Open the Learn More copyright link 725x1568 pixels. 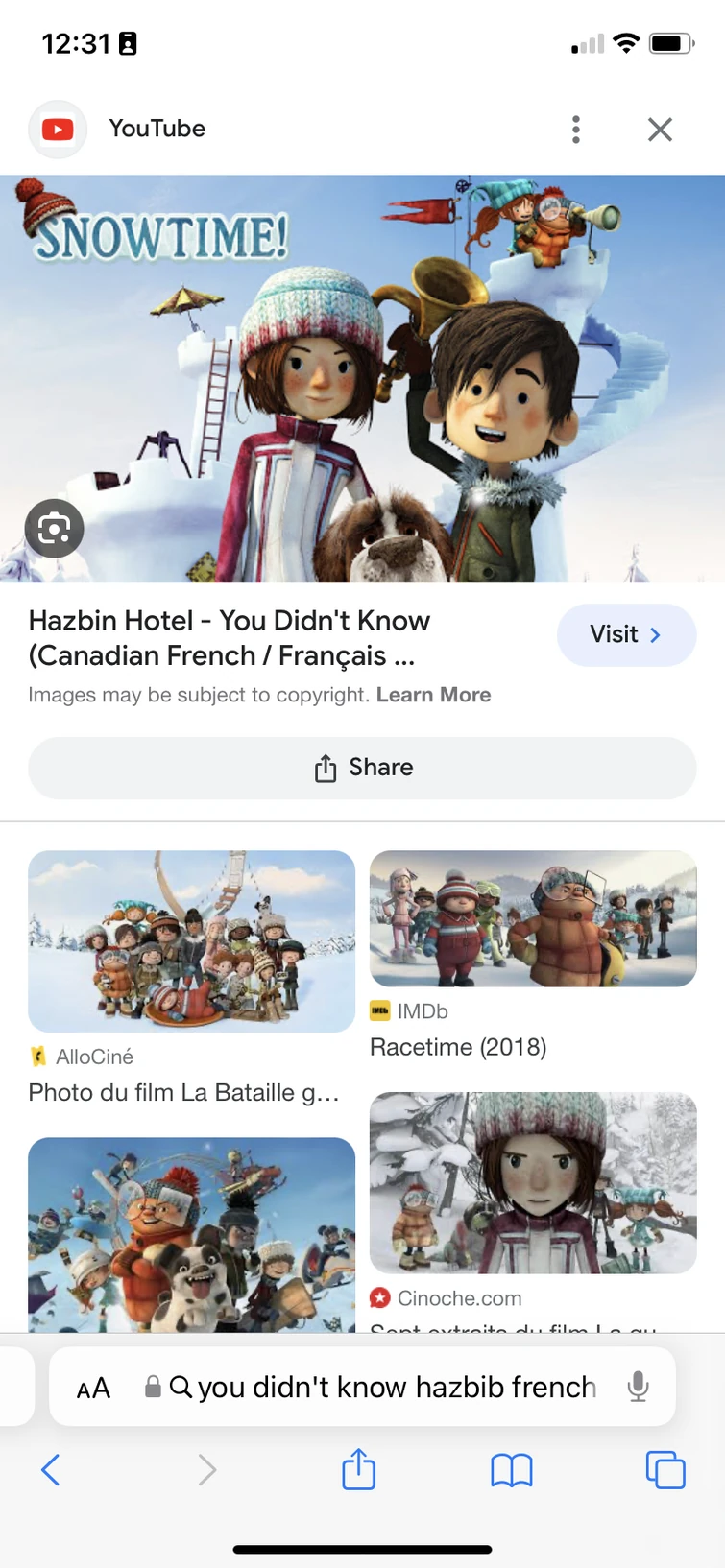pos(433,695)
